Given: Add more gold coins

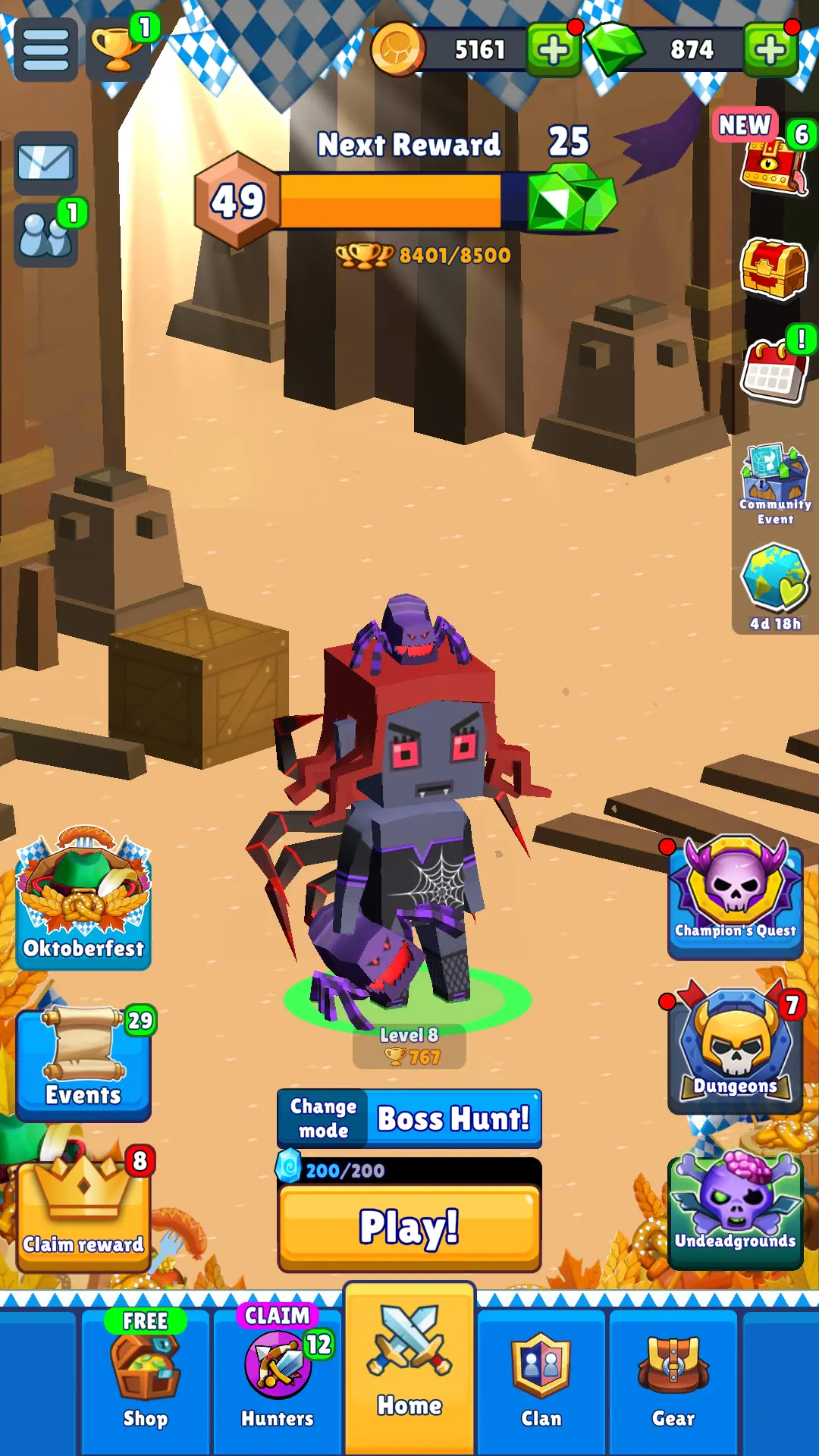Looking at the screenshot, I should tap(554, 50).
